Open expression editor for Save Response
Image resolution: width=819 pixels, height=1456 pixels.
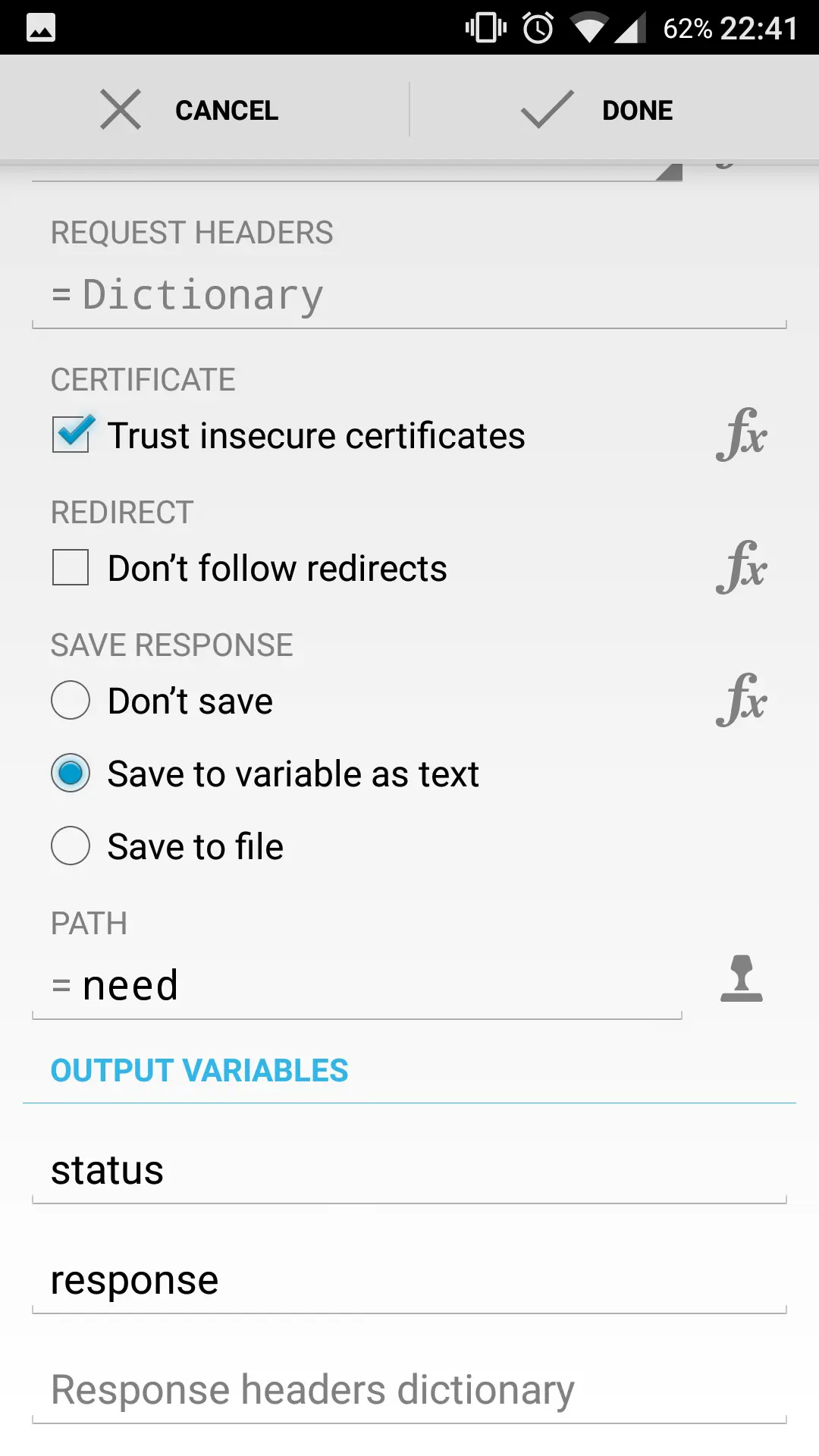click(741, 700)
